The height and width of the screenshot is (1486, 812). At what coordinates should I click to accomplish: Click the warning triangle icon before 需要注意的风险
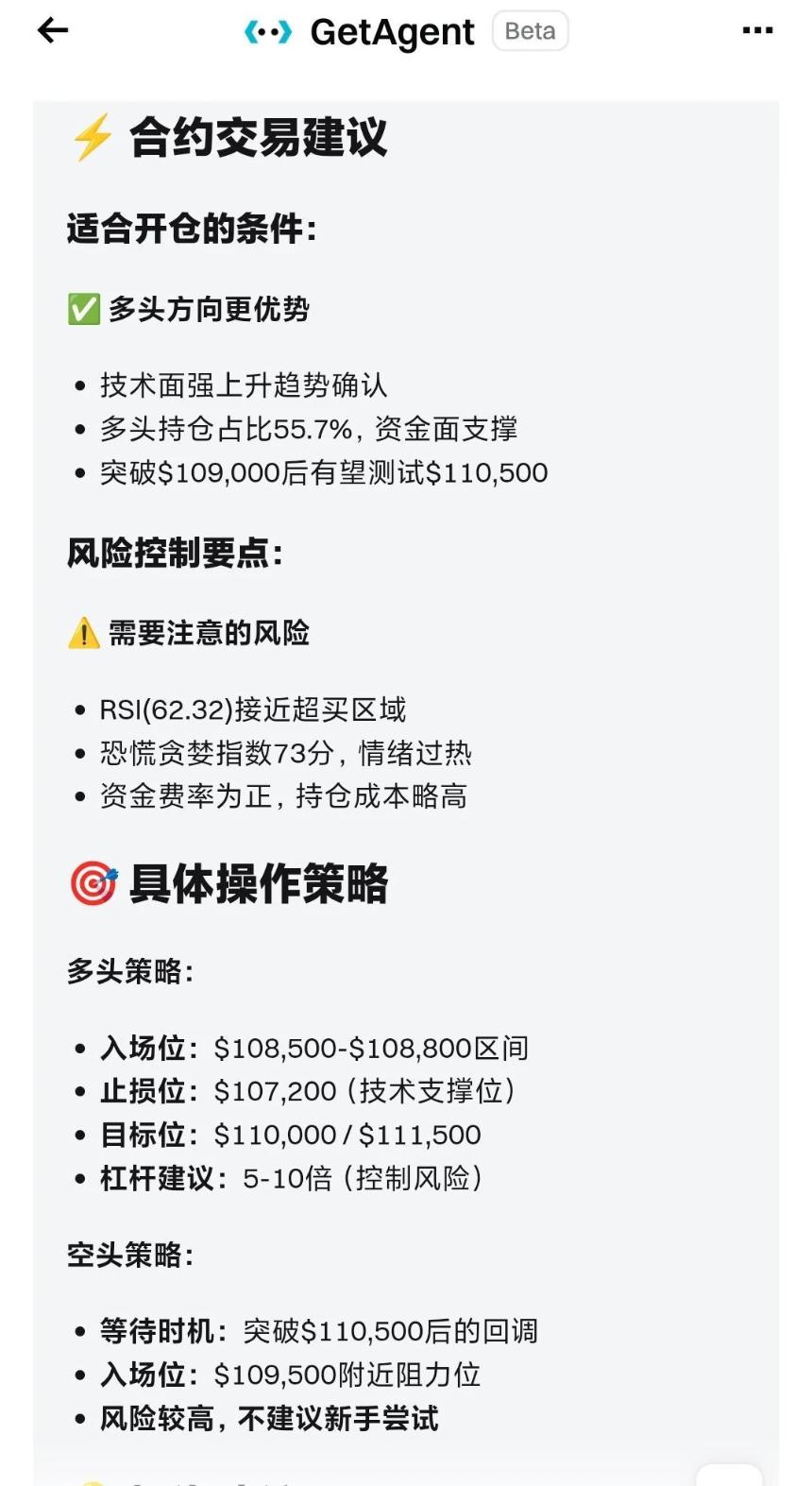[82, 631]
